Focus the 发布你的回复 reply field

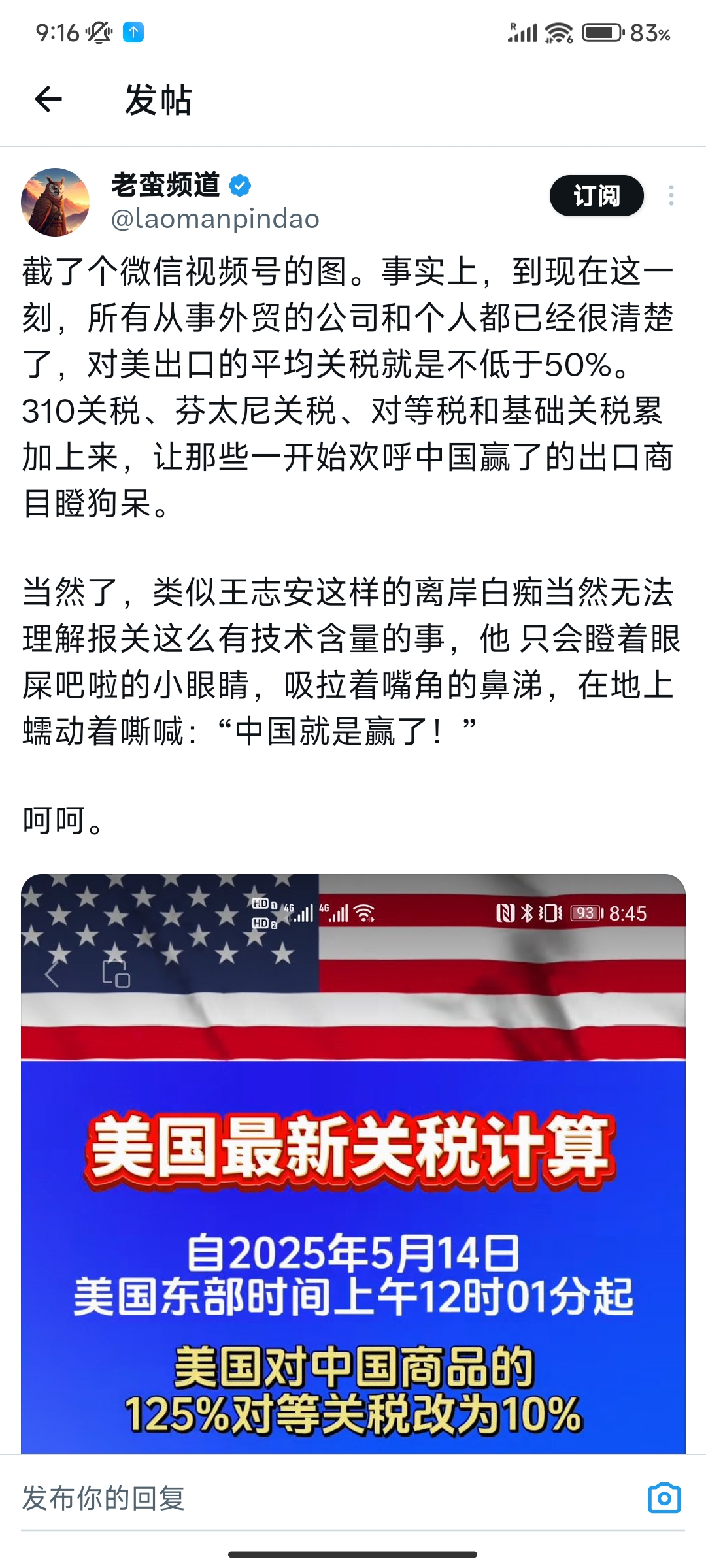327,1498
